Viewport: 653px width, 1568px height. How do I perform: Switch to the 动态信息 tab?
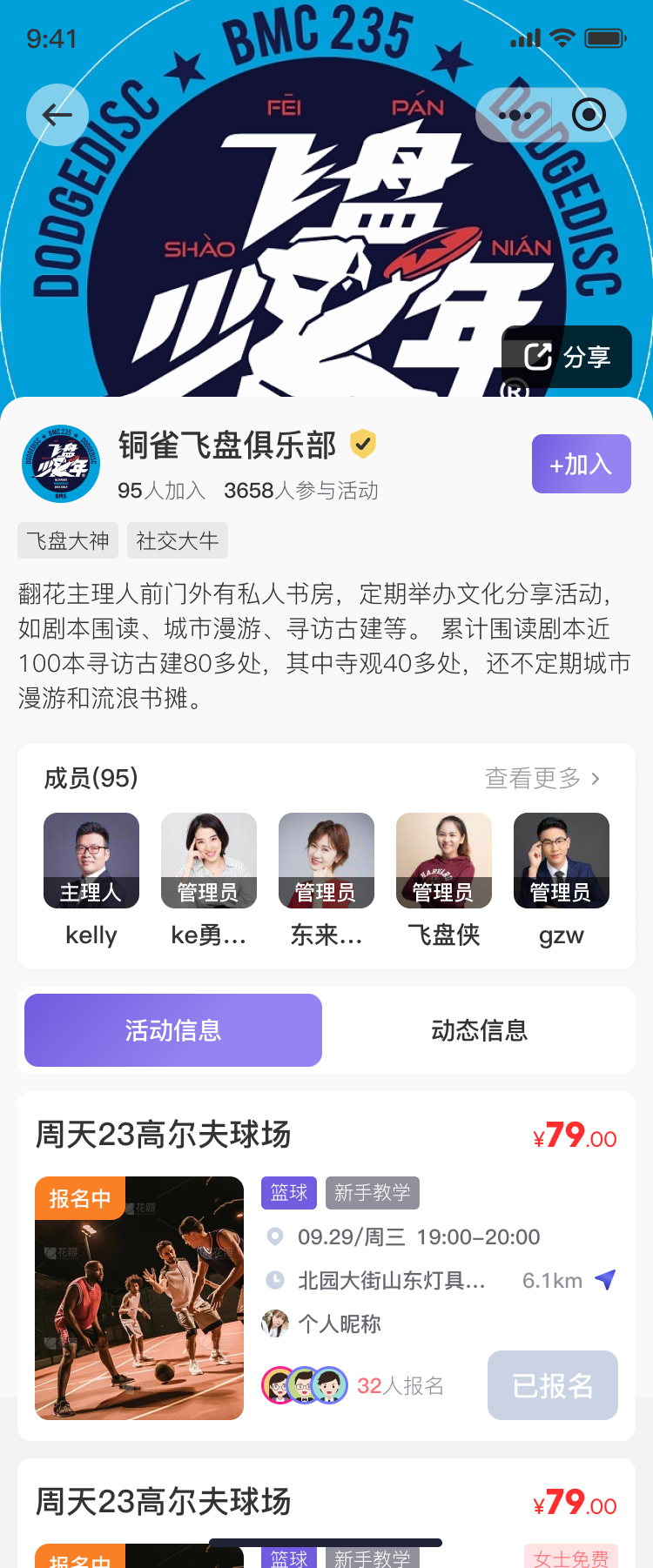tap(479, 1030)
